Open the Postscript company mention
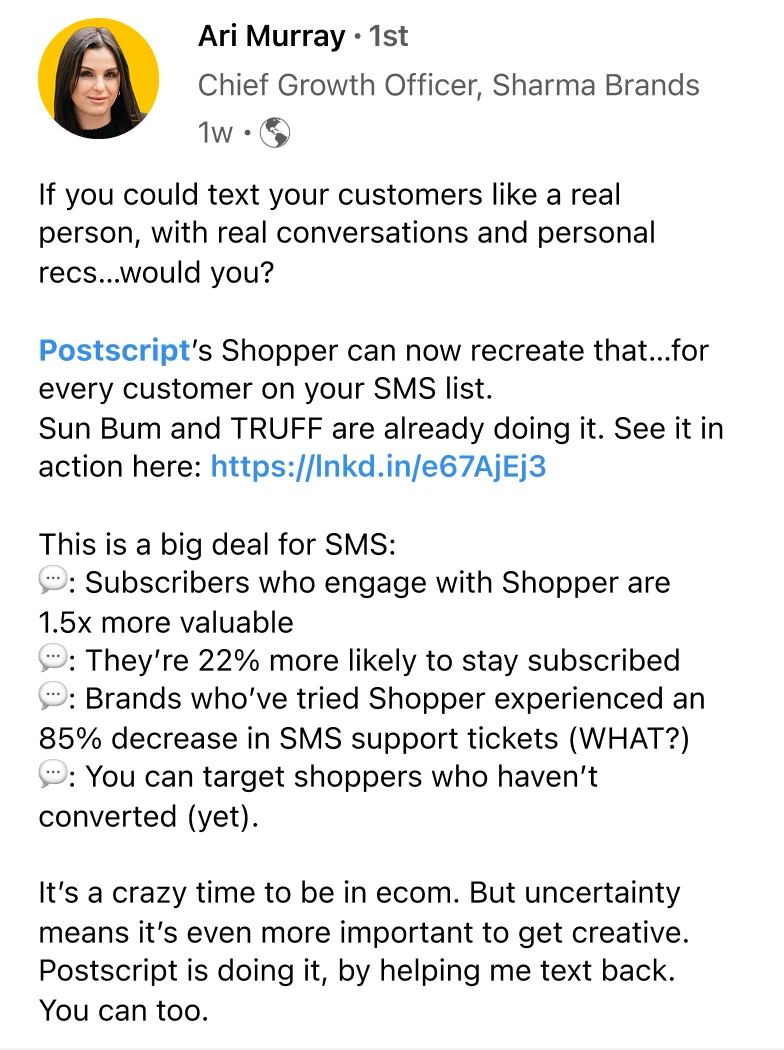Image resolution: width=784 pixels, height=1050 pixels. coord(114,351)
